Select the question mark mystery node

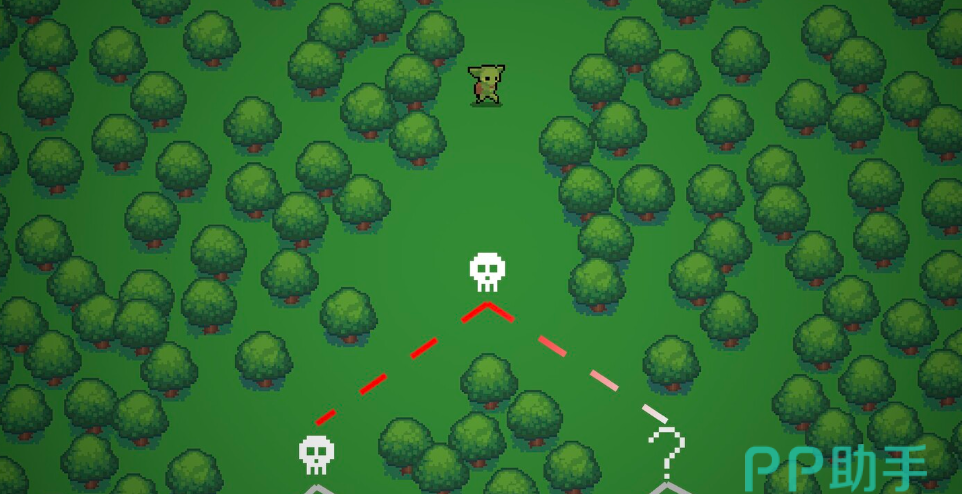666,452
